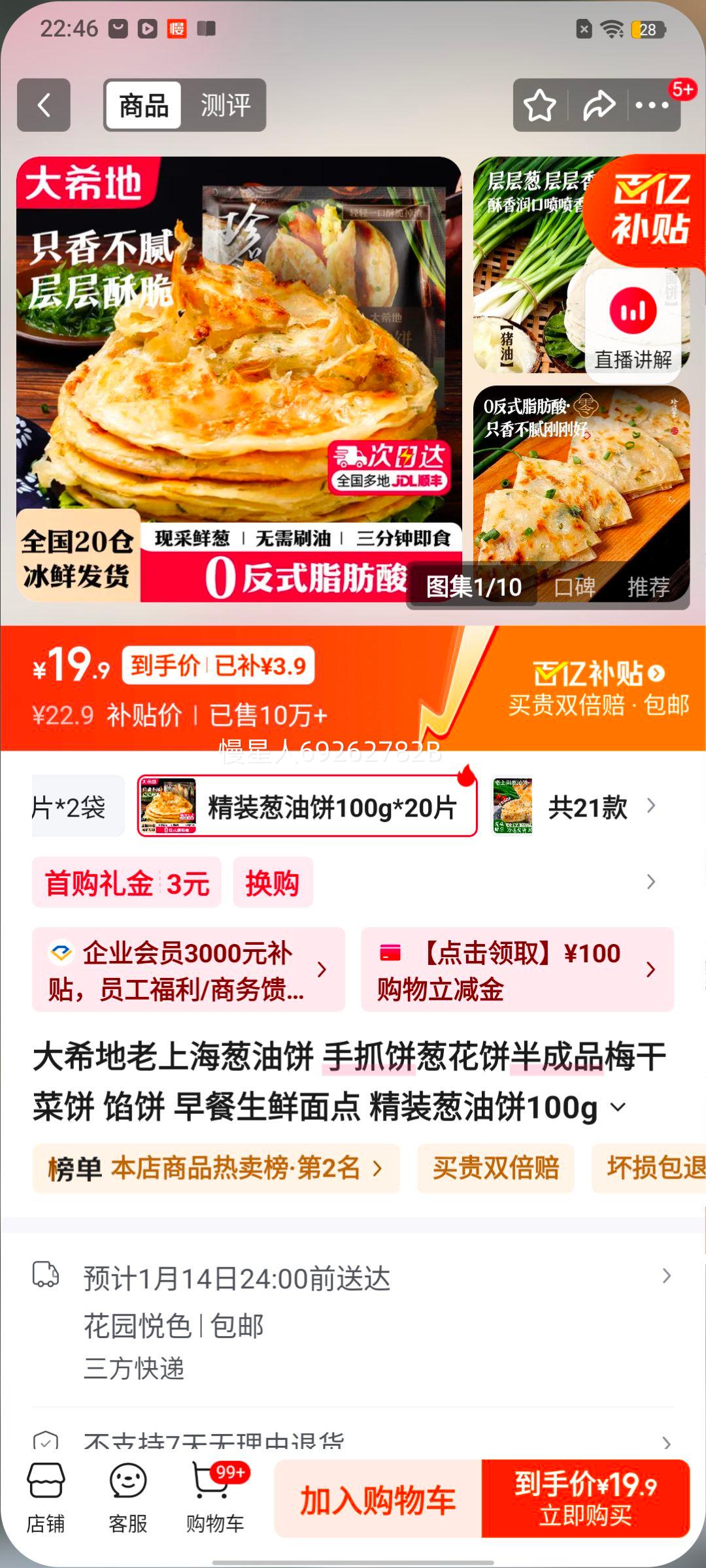The height and width of the screenshot is (1568, 706).
Task: Open the 店铺 shop icon
Action: [x=45, y=1496]
